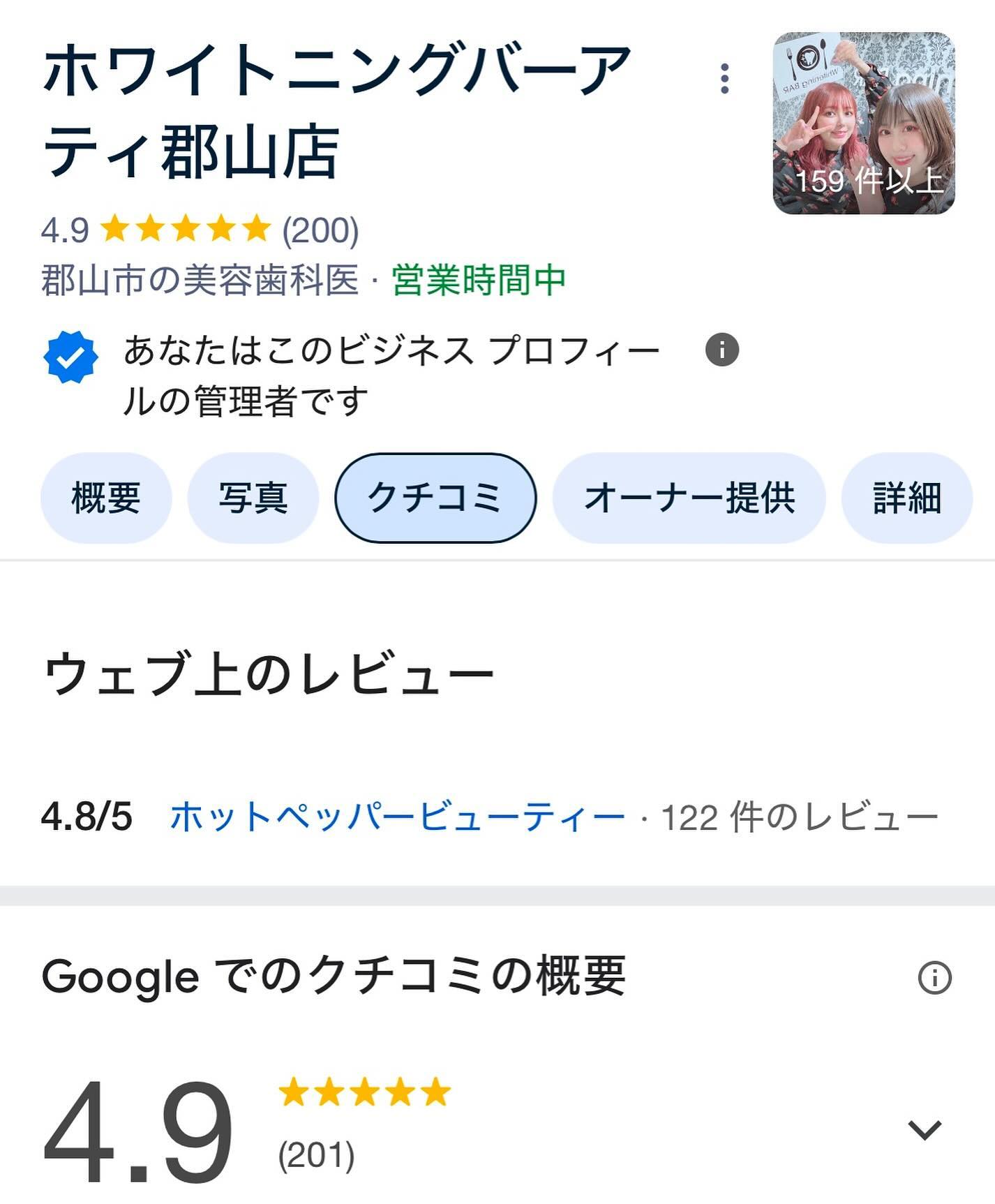Open the three-dot overflow menu
The width and height of the screenshot is (995, 1204).
724,79
